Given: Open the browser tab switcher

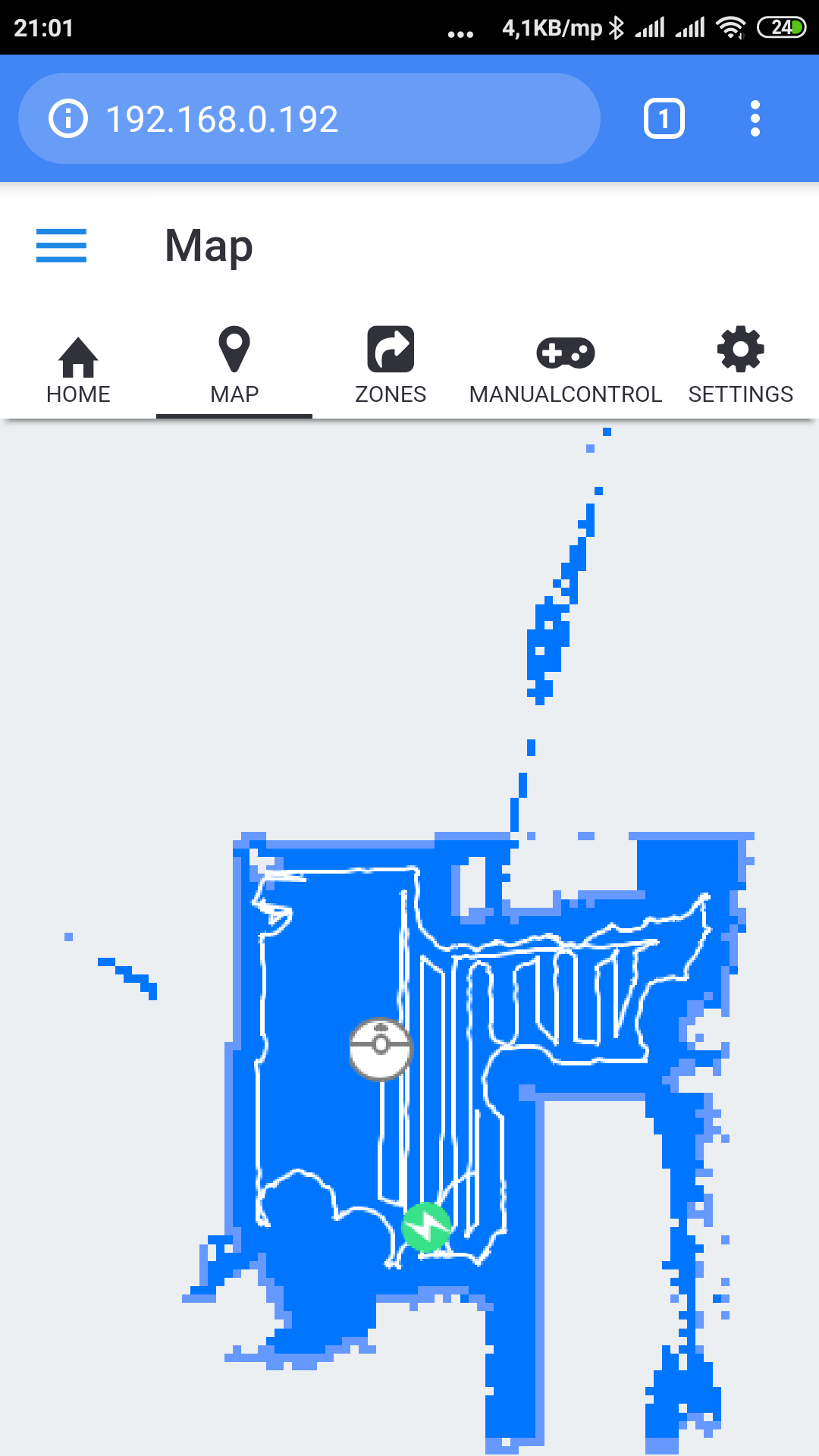Looking at the screenshot, I should pyautogui.click(x=664, y=118).
